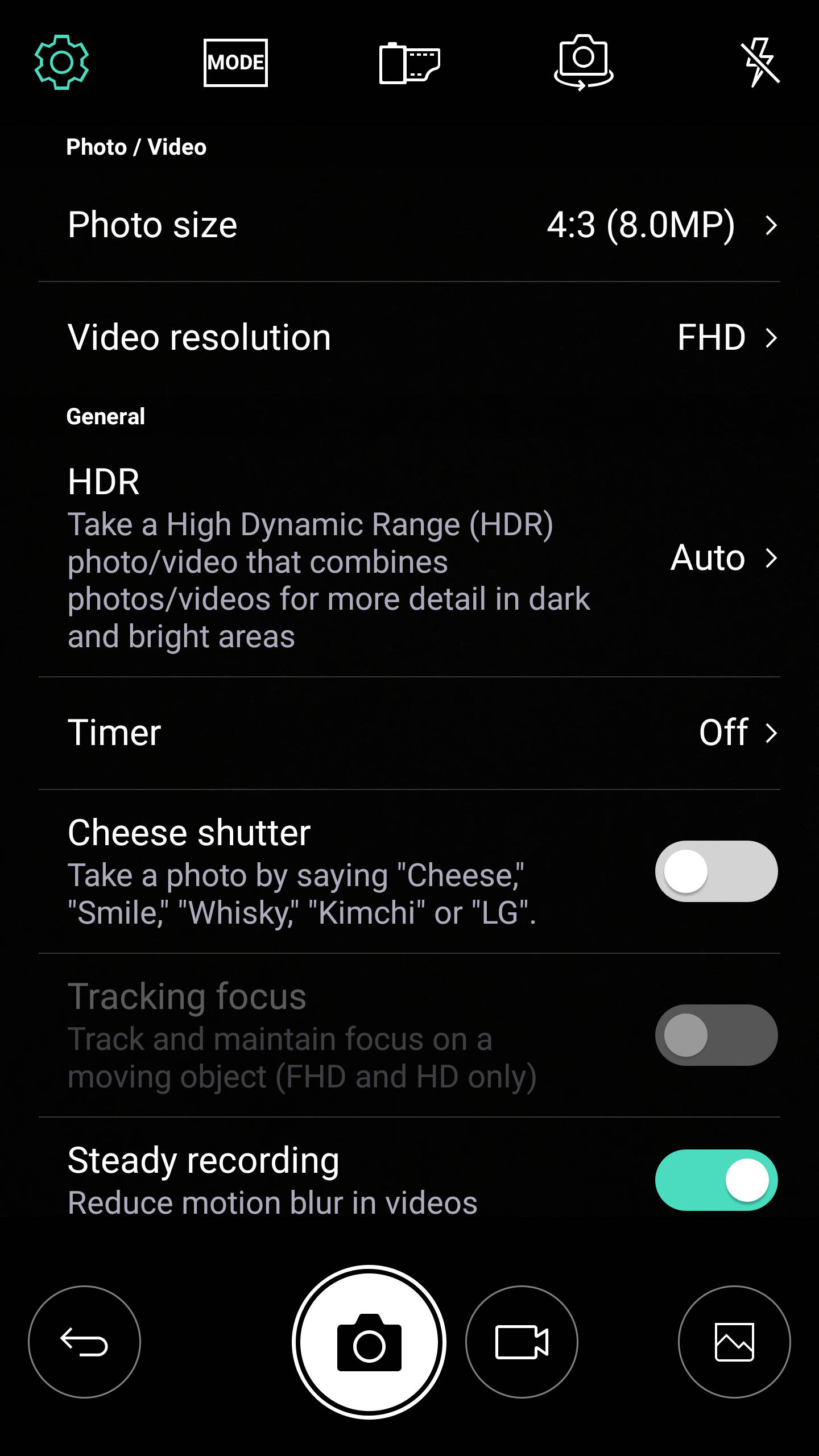Tap the film effect icon
The width and height of the screenshot is (819, 1456).
click(409, 63)
